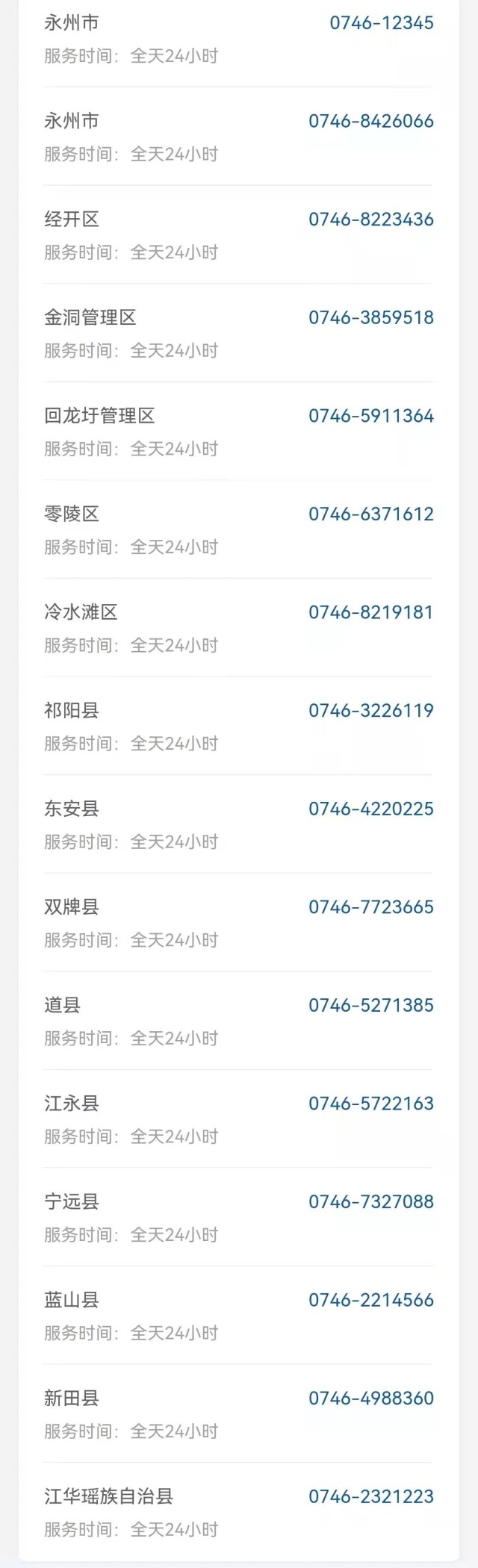
Task: Tap 双牌县 phone number 0746-7723665
Action: coord(371,907)
